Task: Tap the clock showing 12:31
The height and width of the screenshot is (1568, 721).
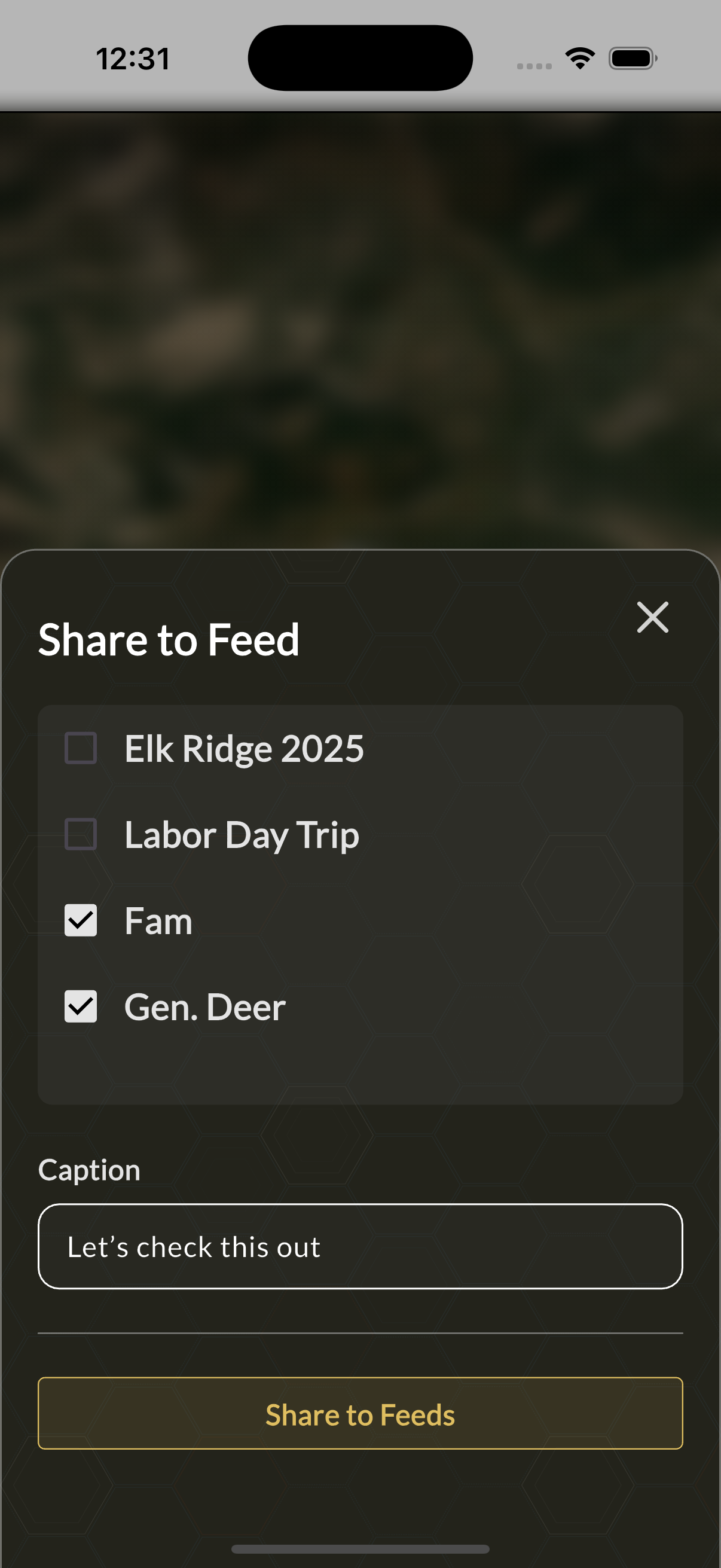Action: tap(133, 57)
